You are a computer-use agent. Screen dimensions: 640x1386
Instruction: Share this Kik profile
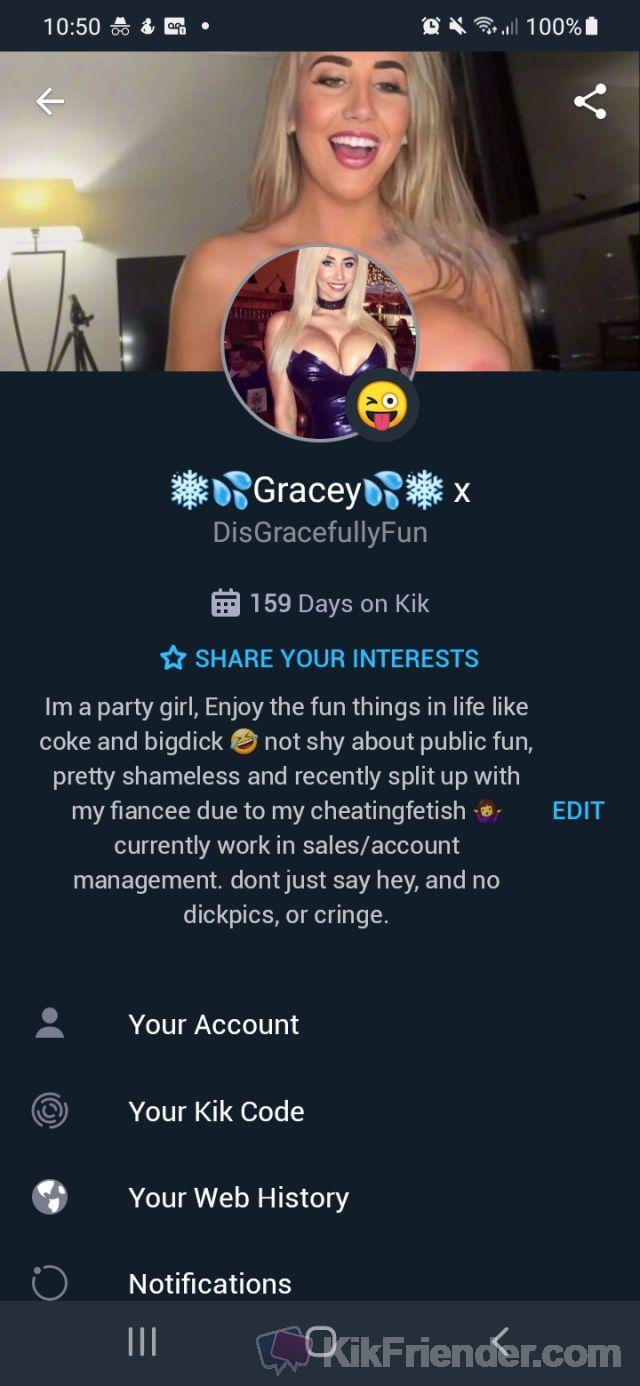(x=590, y=101)
